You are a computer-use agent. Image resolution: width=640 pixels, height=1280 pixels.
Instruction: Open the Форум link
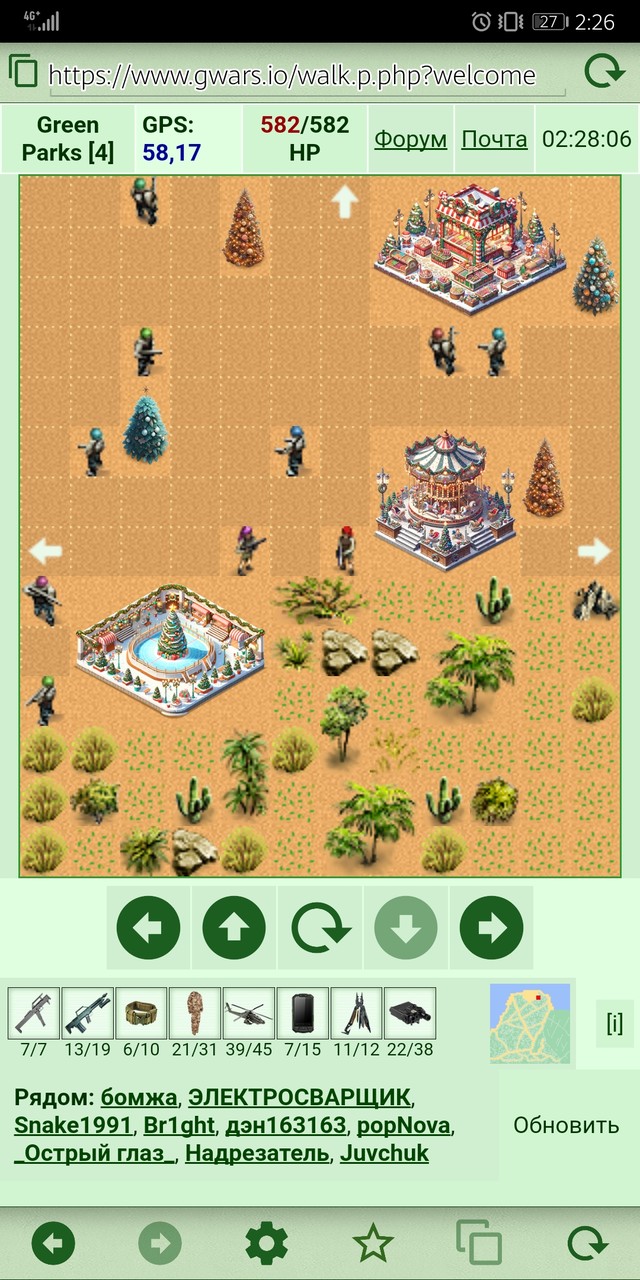(x=410, y=139)
